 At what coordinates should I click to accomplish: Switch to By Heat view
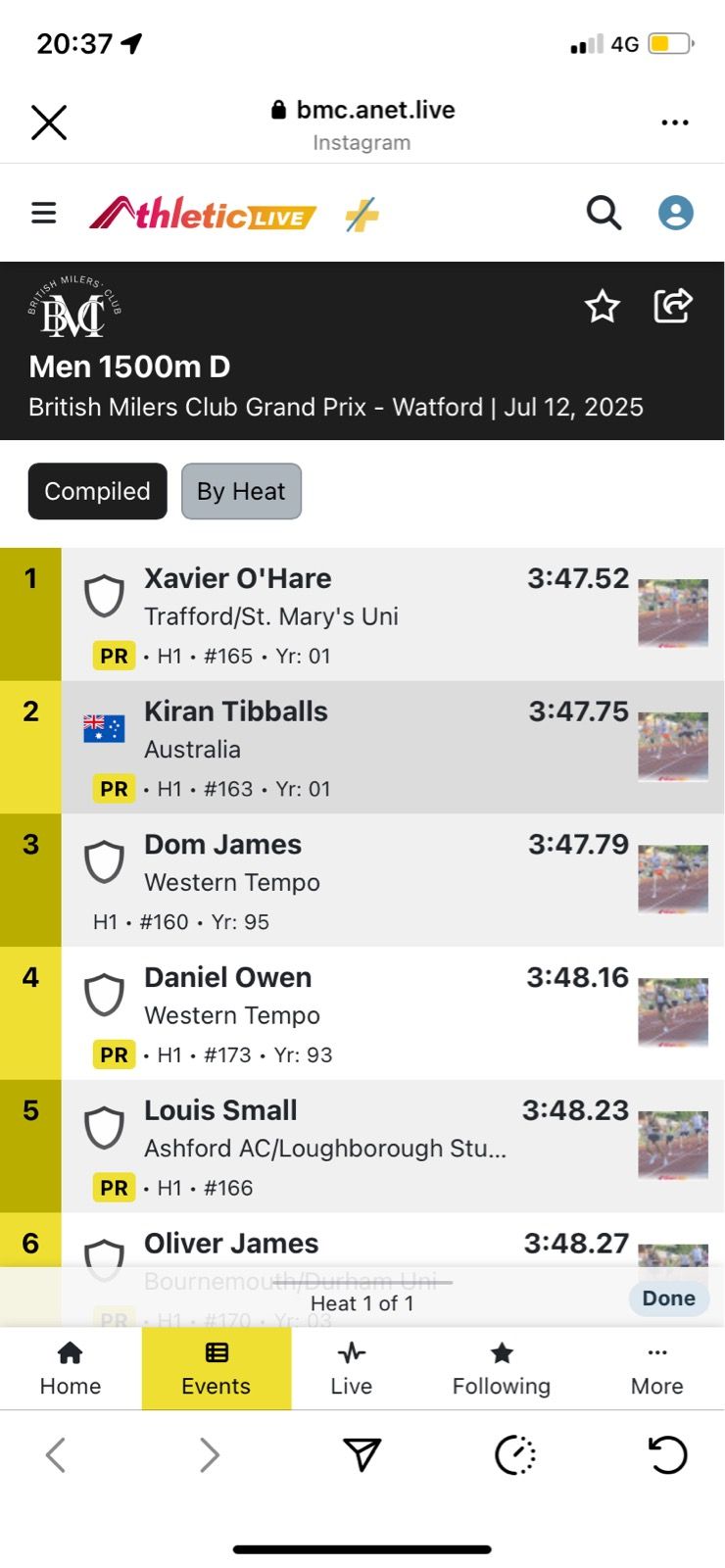tap(241, 491)
